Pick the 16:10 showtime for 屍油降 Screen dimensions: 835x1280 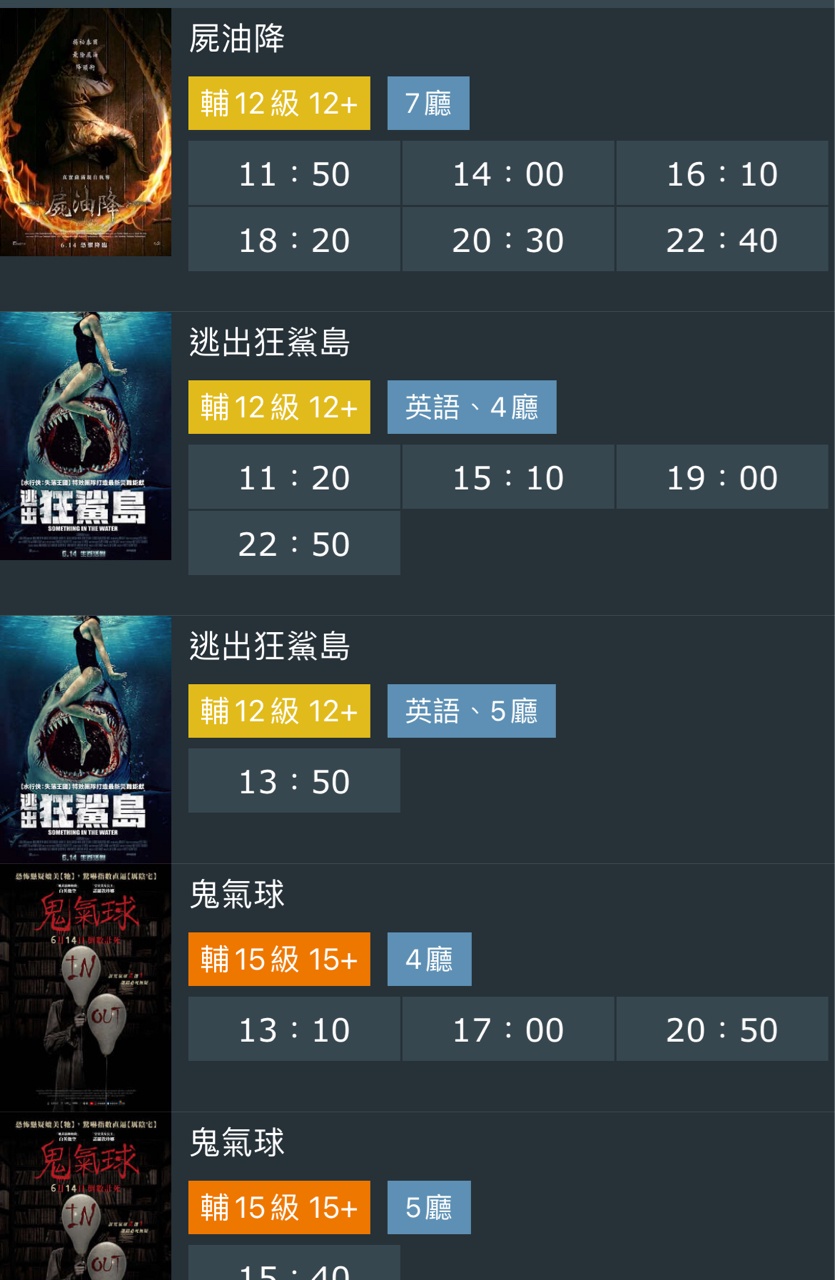pos(722,174)
